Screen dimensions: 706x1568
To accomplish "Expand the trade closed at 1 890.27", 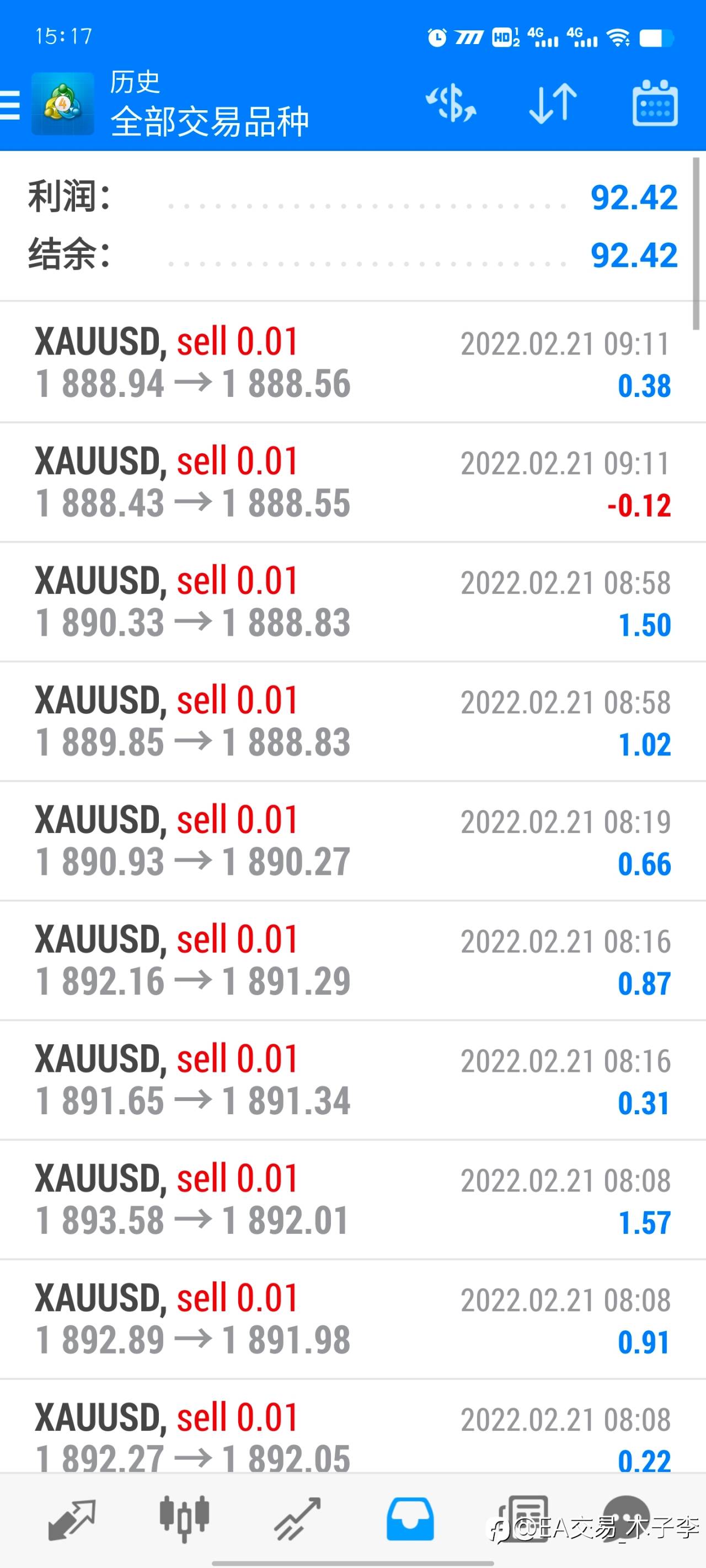I will pos(352,841).
